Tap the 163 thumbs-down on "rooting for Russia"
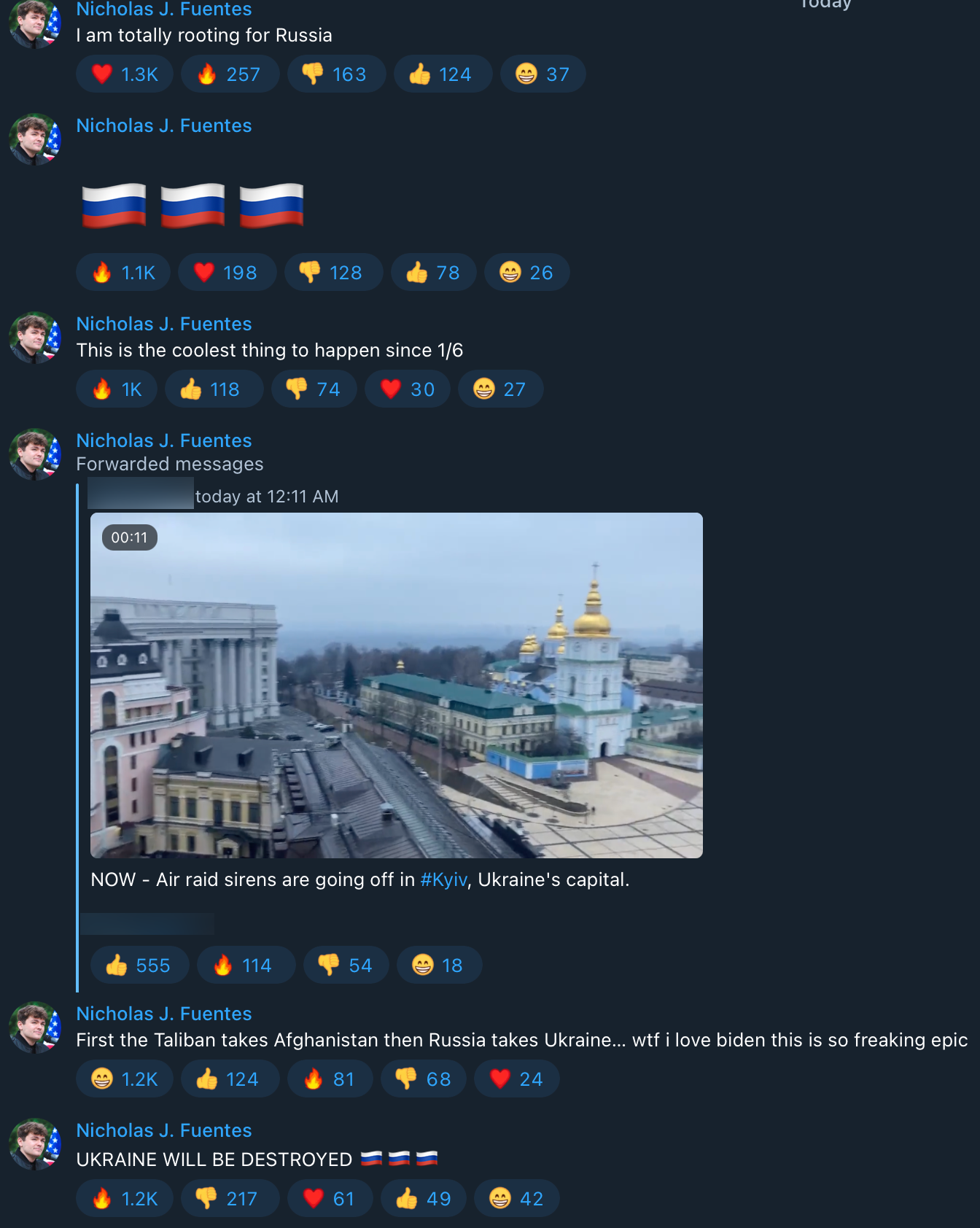 click(336, 74)
